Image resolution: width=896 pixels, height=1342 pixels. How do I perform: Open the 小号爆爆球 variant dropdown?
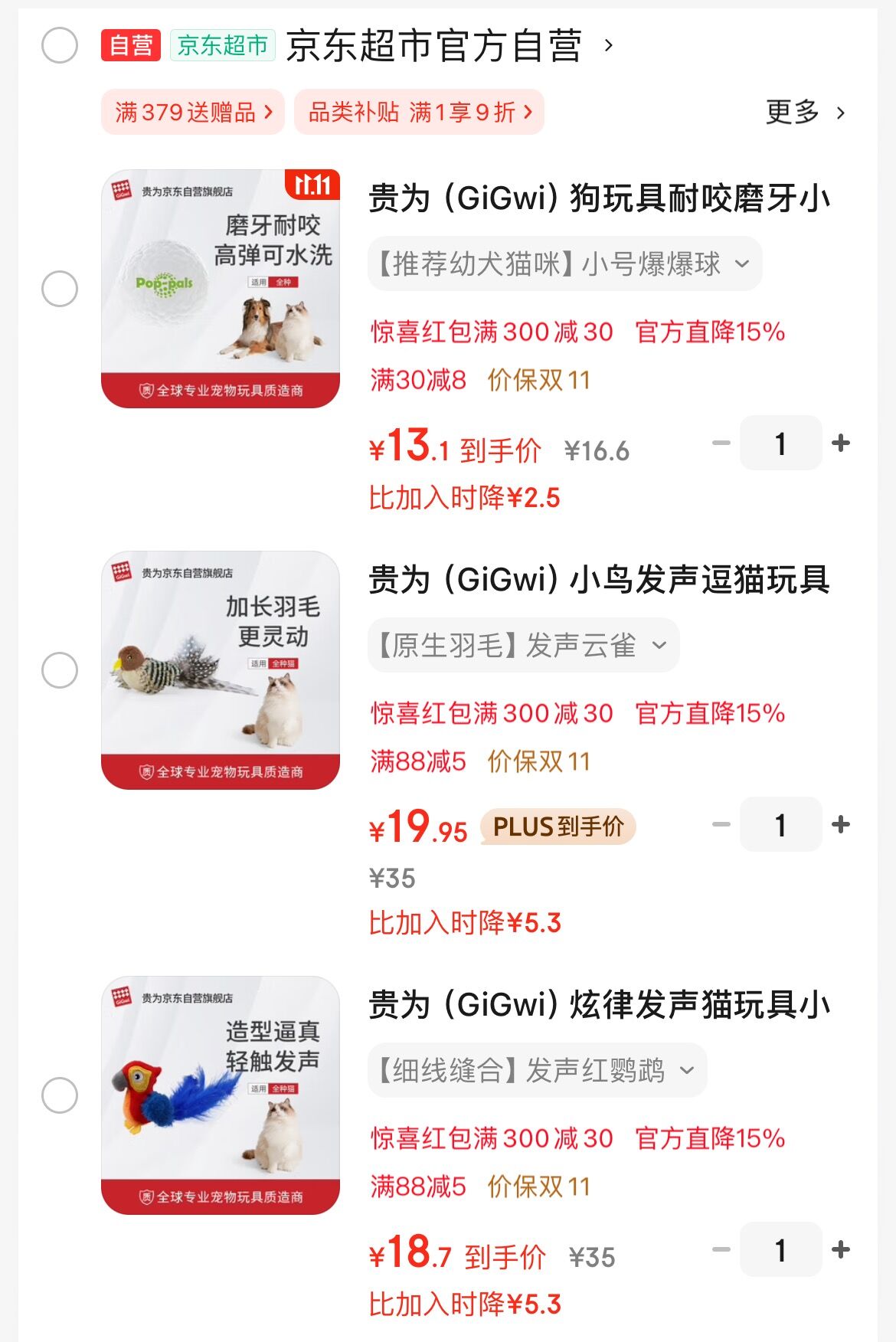tap(561, 263)
